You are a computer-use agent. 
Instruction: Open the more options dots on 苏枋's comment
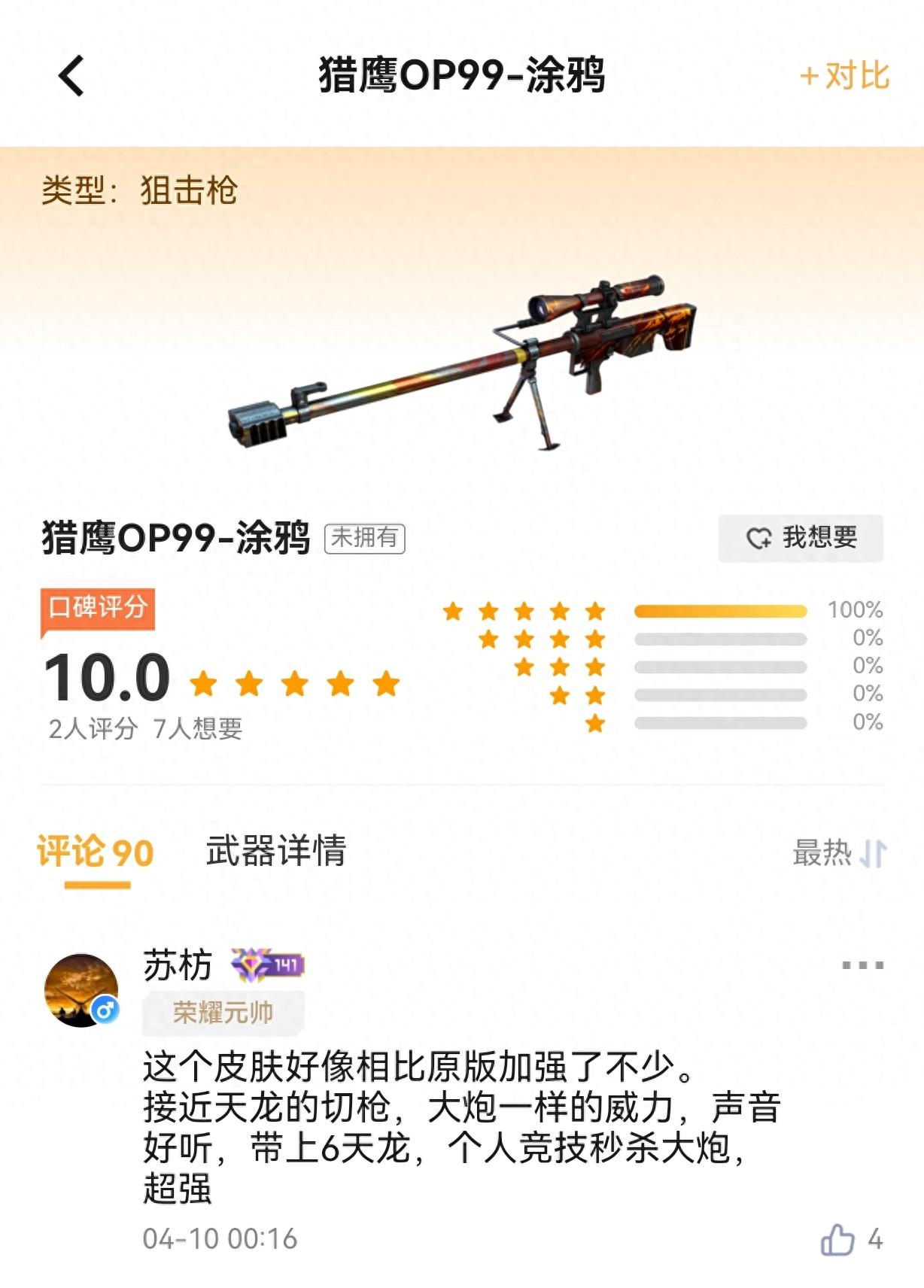862,965
